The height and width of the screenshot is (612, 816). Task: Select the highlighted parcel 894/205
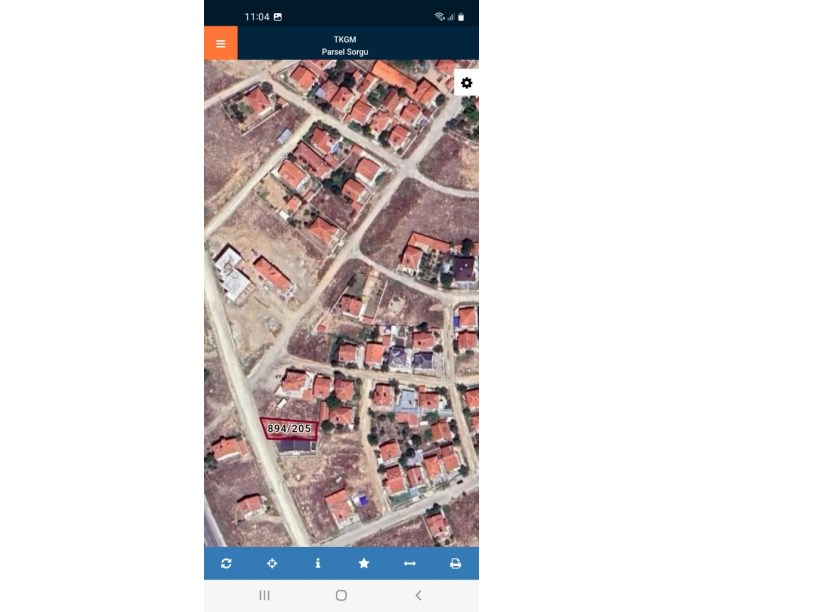[x=289, y=428]
